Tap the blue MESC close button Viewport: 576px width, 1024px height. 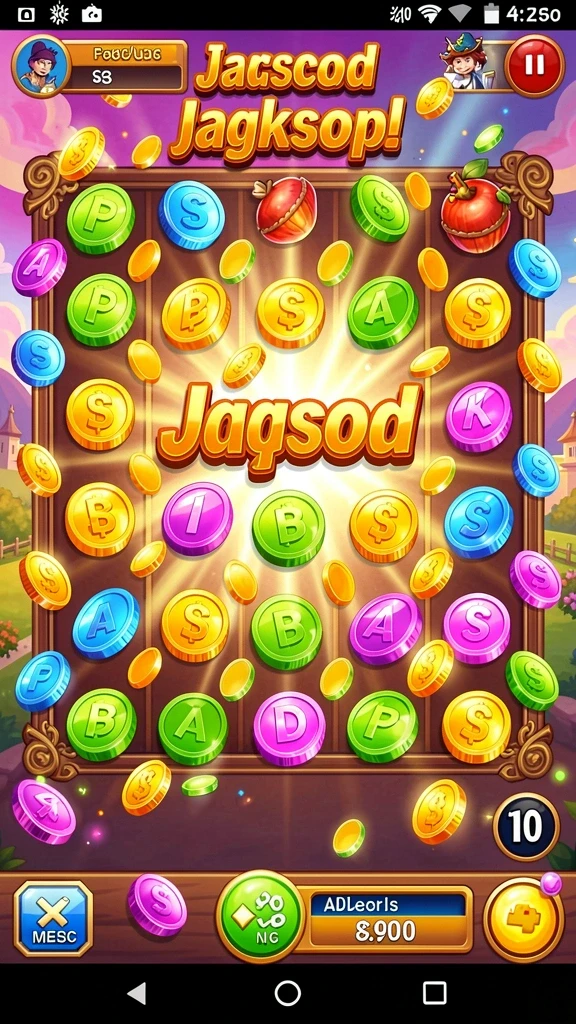click(53, 918)
